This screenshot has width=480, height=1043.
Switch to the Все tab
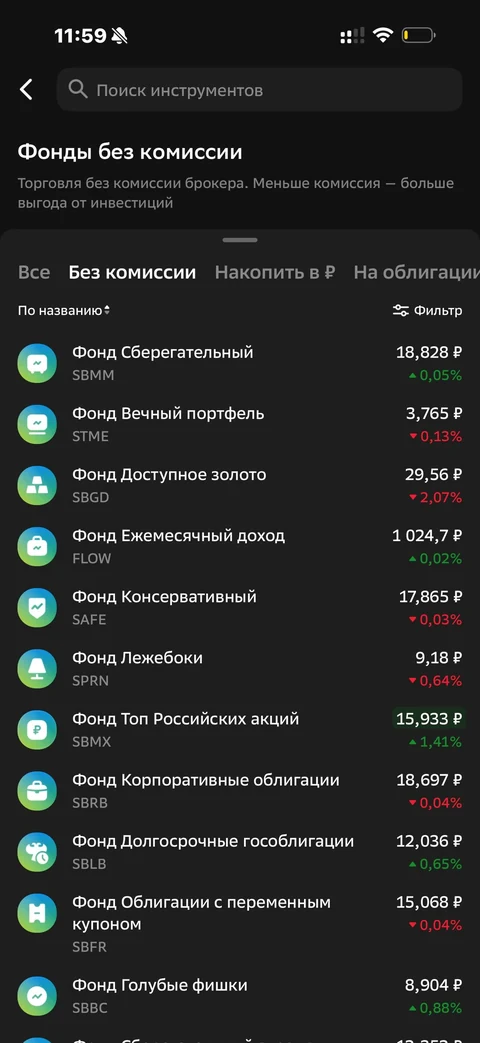tap(34, 272)
